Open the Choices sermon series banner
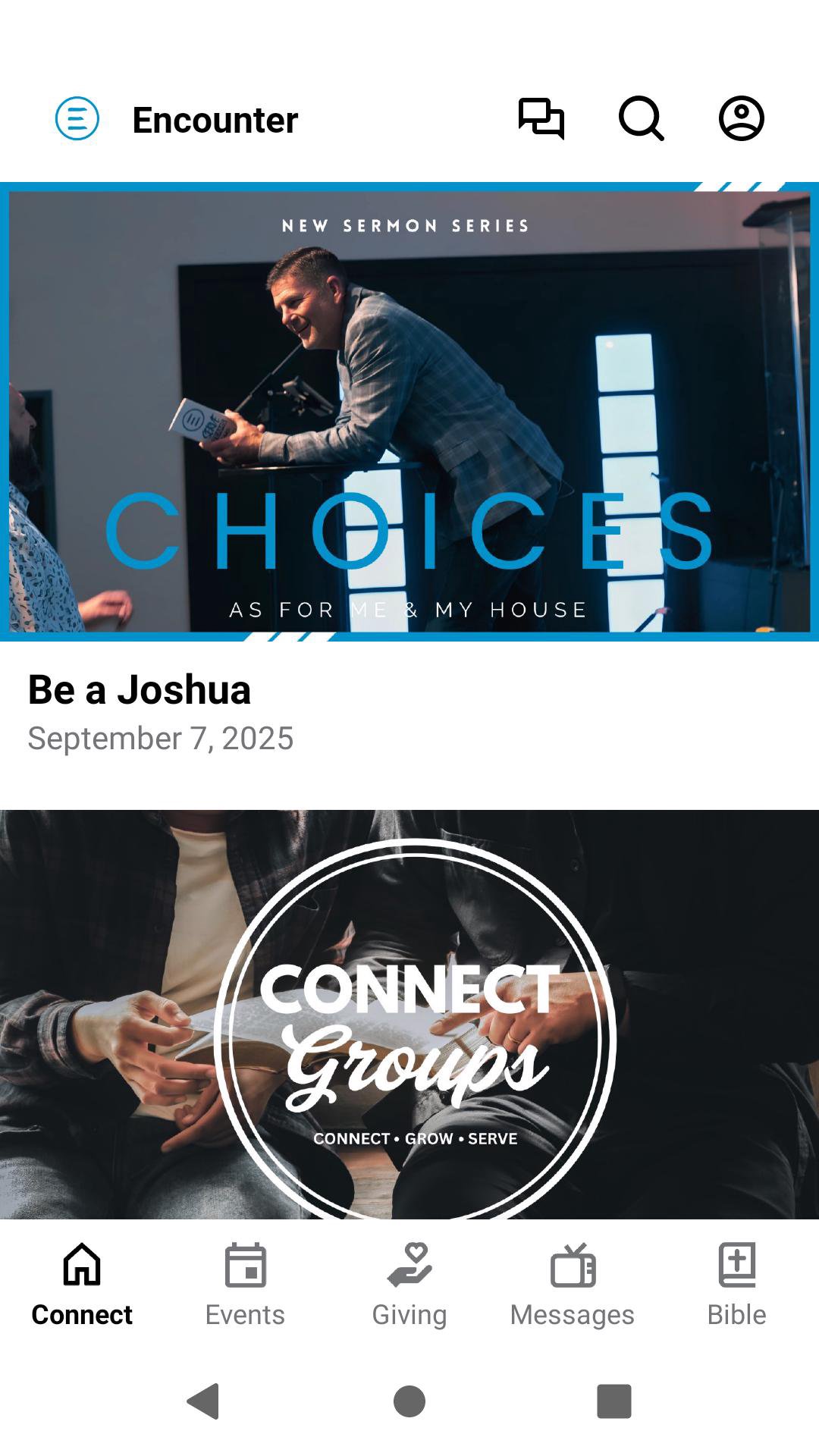The height and width of the screenshot is (1456, 819). point(409,412)
